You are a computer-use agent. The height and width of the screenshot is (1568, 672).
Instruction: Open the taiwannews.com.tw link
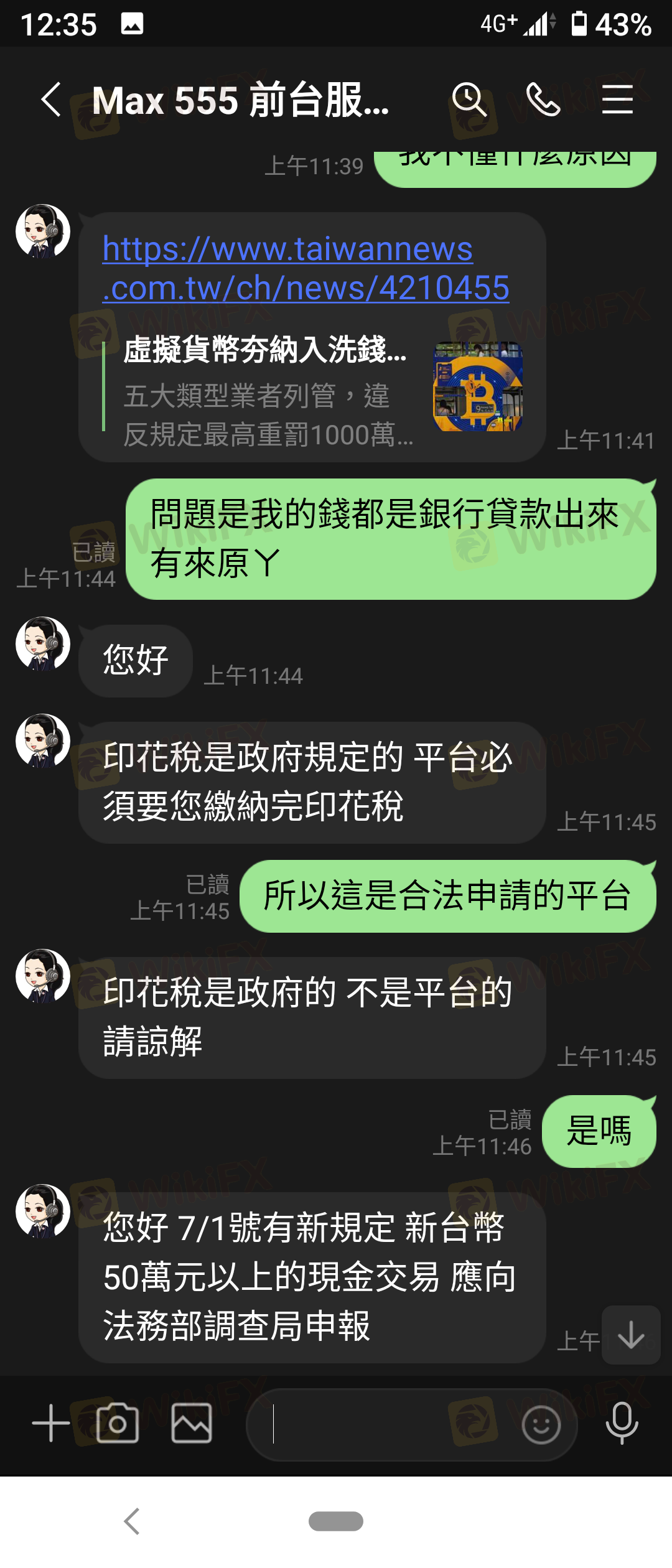[306, 268]
